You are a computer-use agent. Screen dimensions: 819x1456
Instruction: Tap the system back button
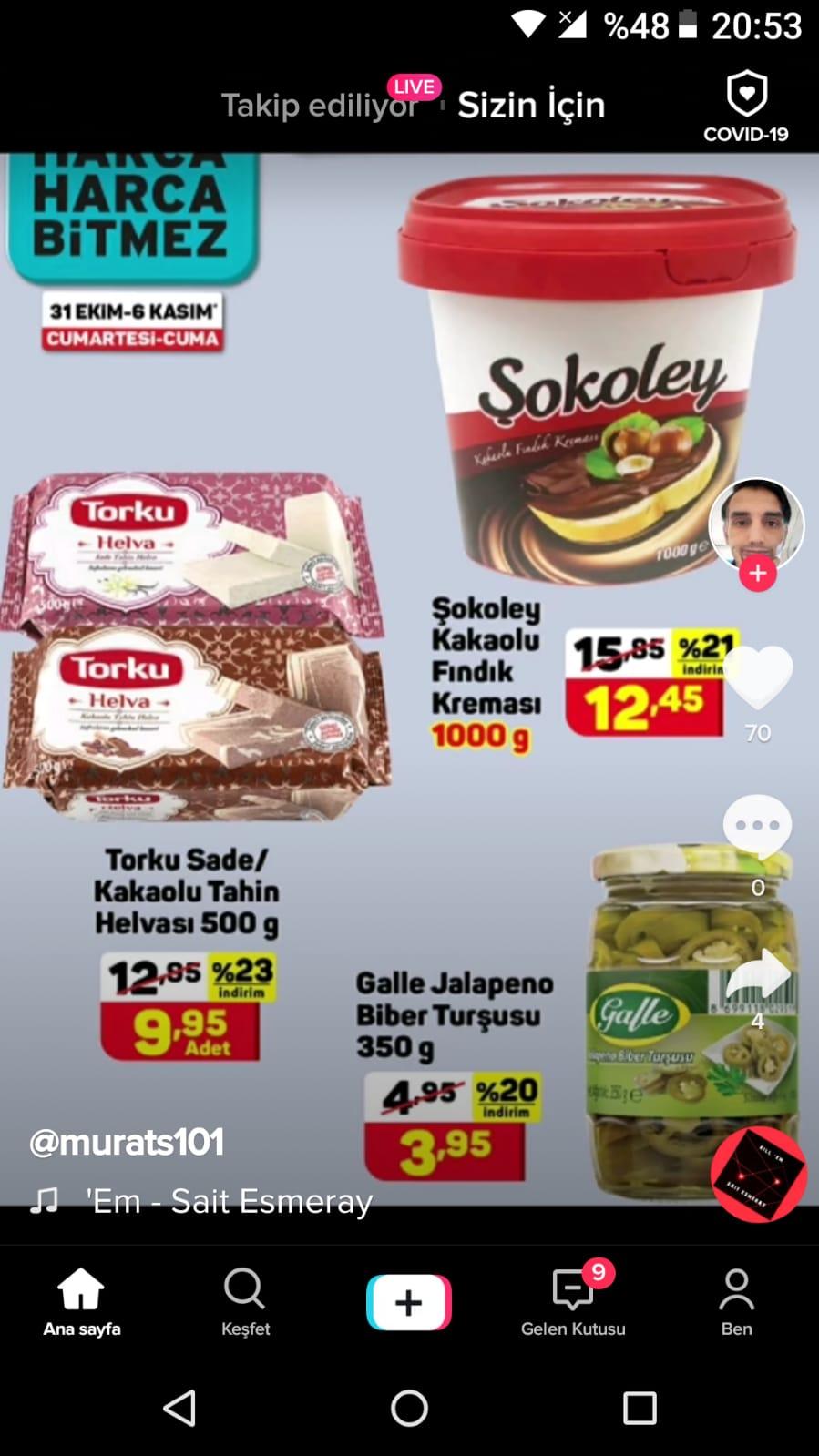(179, 1408)
